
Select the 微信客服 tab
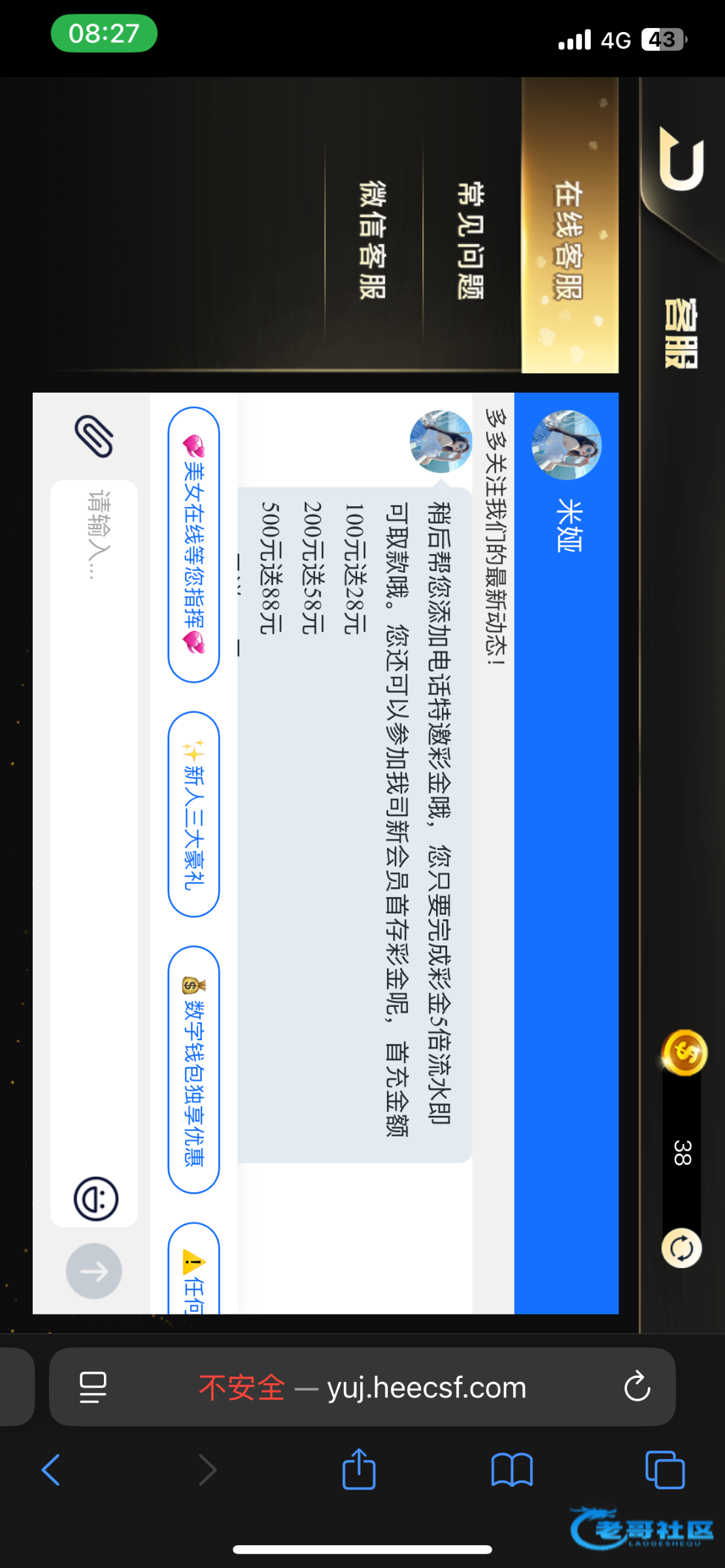pos(373,240)
